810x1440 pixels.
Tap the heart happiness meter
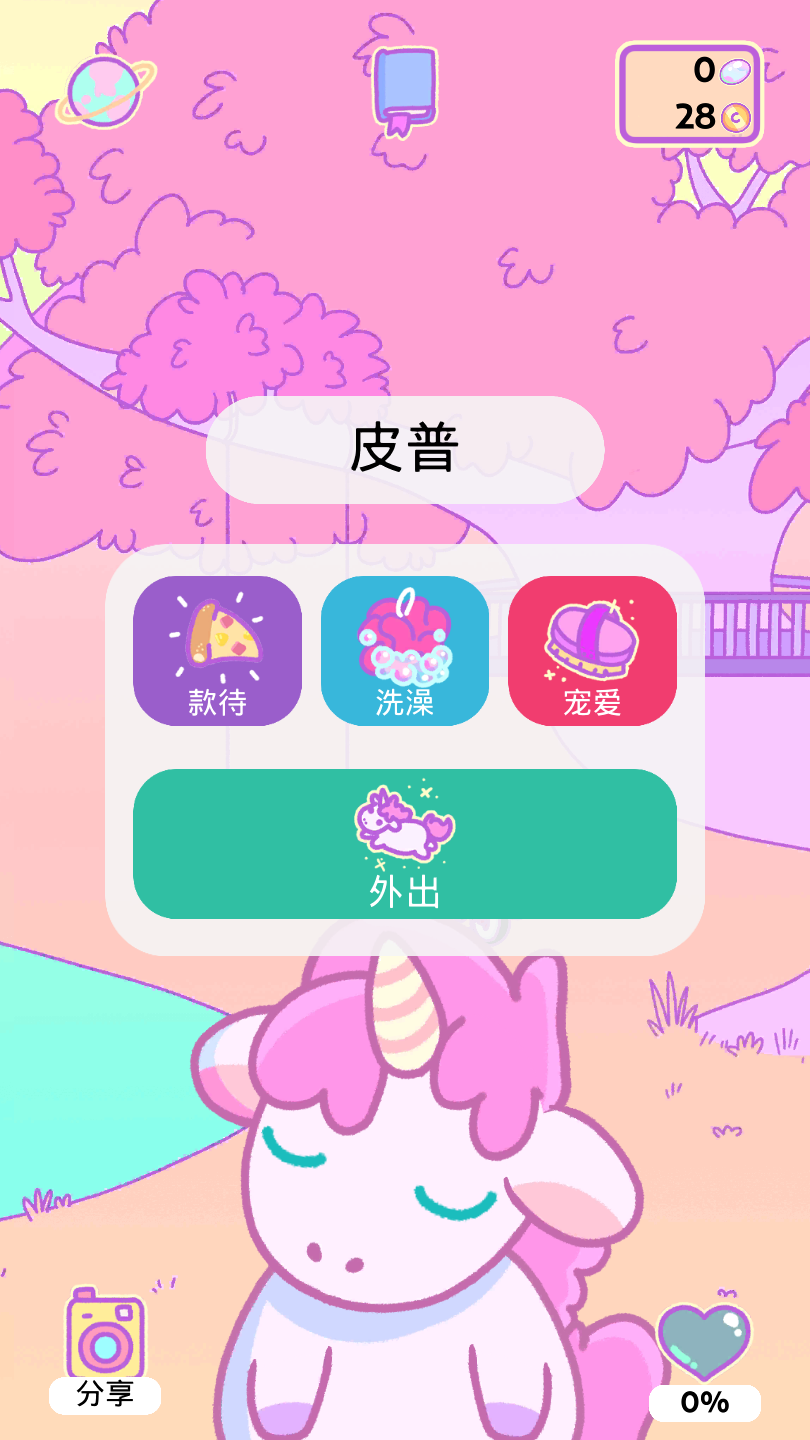(704, 1358)
